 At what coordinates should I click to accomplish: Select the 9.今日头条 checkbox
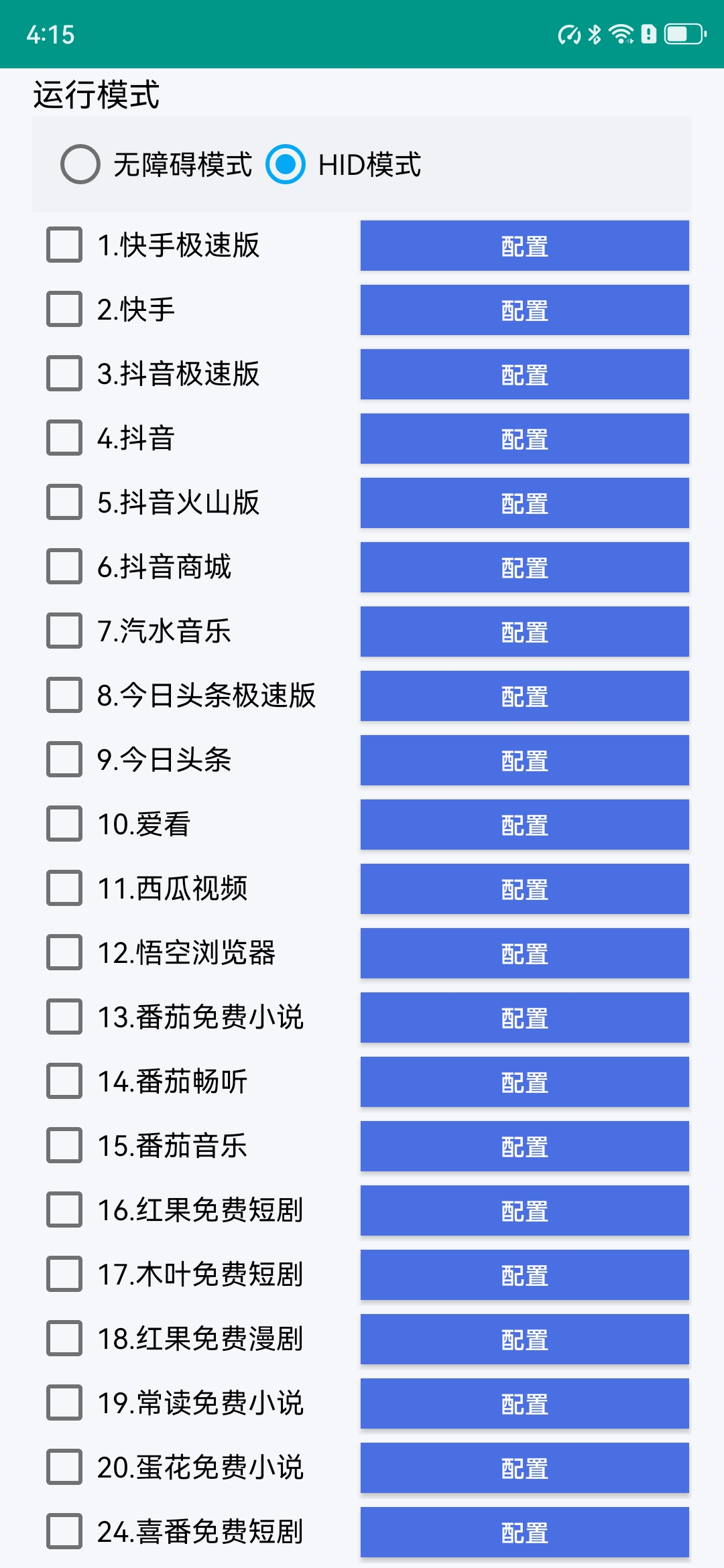(x=64, y=759)
